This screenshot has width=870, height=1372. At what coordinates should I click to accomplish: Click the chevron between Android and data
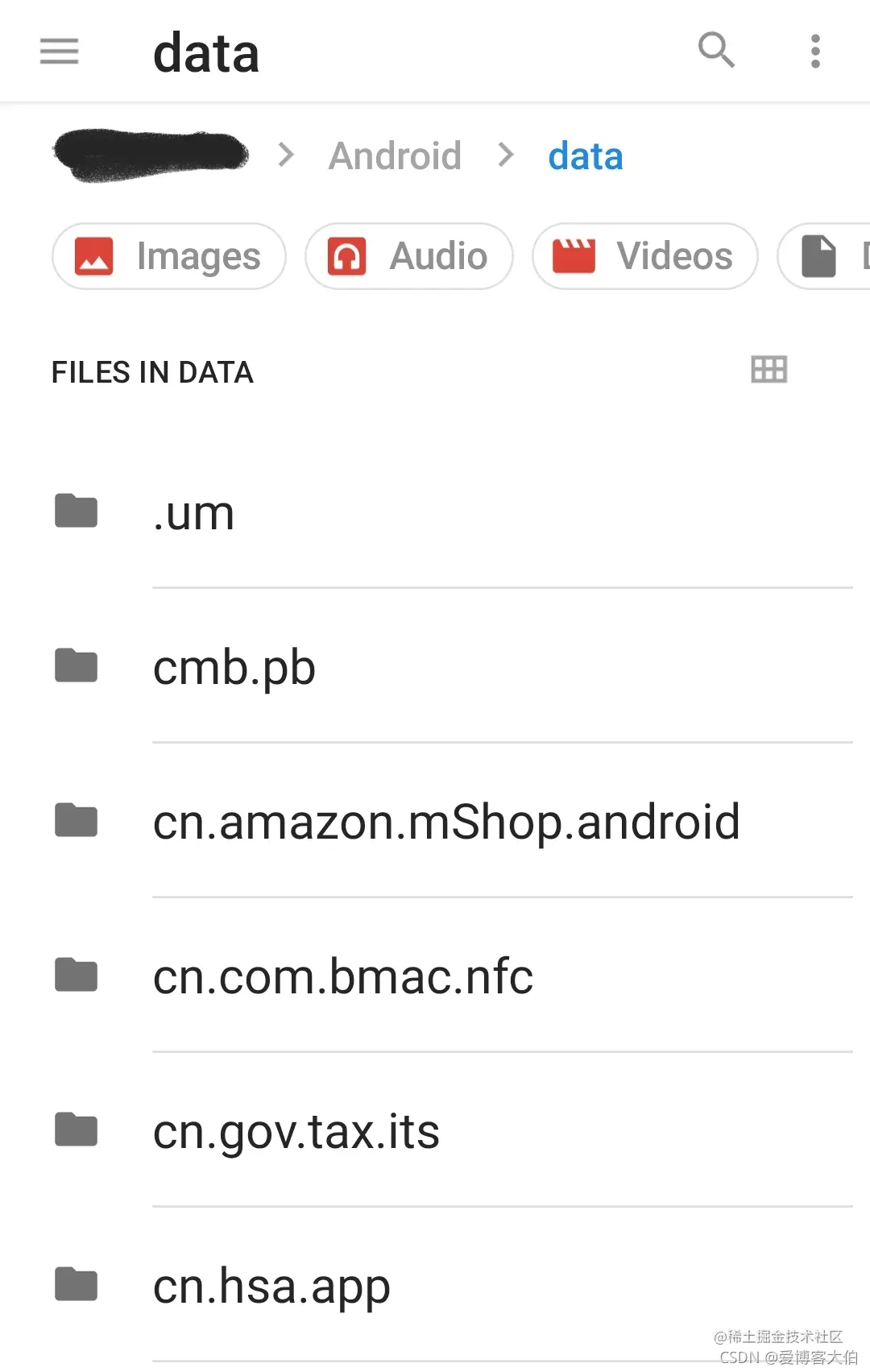(x=505, y=155)
